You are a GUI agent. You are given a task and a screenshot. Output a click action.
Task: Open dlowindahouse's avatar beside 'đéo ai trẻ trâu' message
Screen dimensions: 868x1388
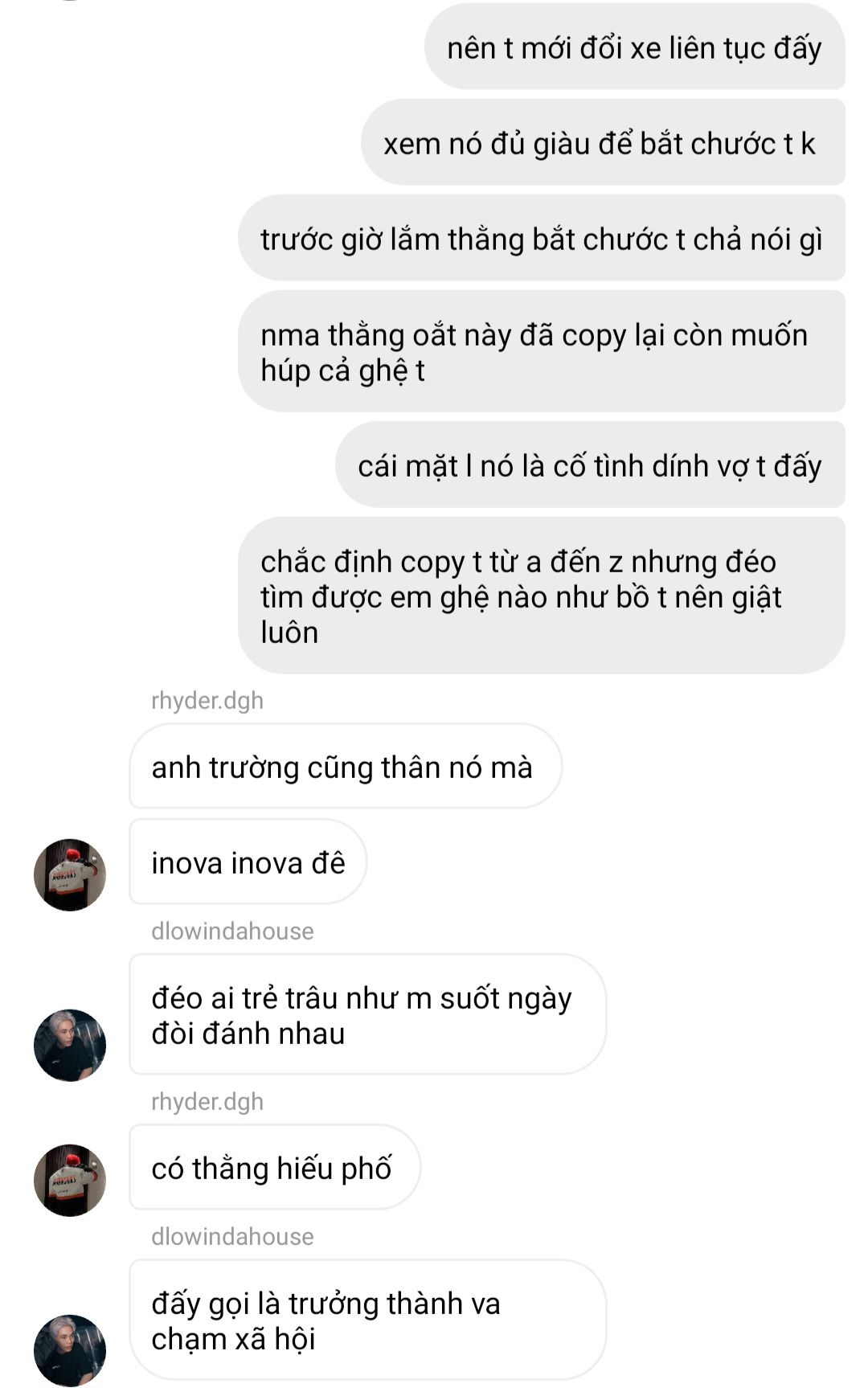coord(70,1045)
